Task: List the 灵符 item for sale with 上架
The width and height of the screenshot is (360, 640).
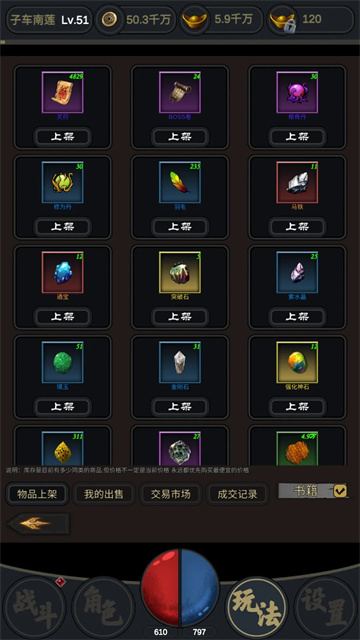Action: tap(62, 136)
